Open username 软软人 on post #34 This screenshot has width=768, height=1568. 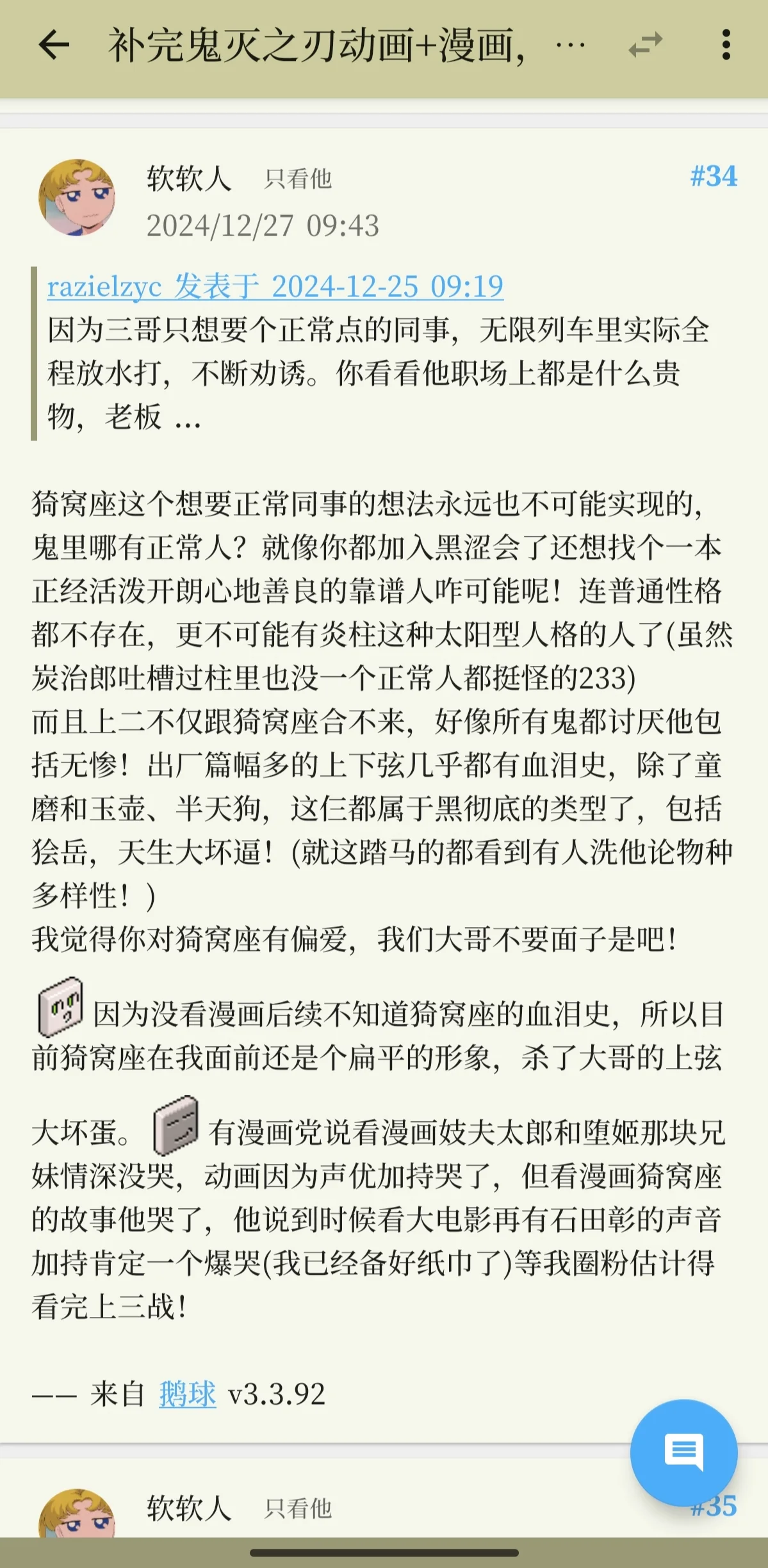pos(189,179)
